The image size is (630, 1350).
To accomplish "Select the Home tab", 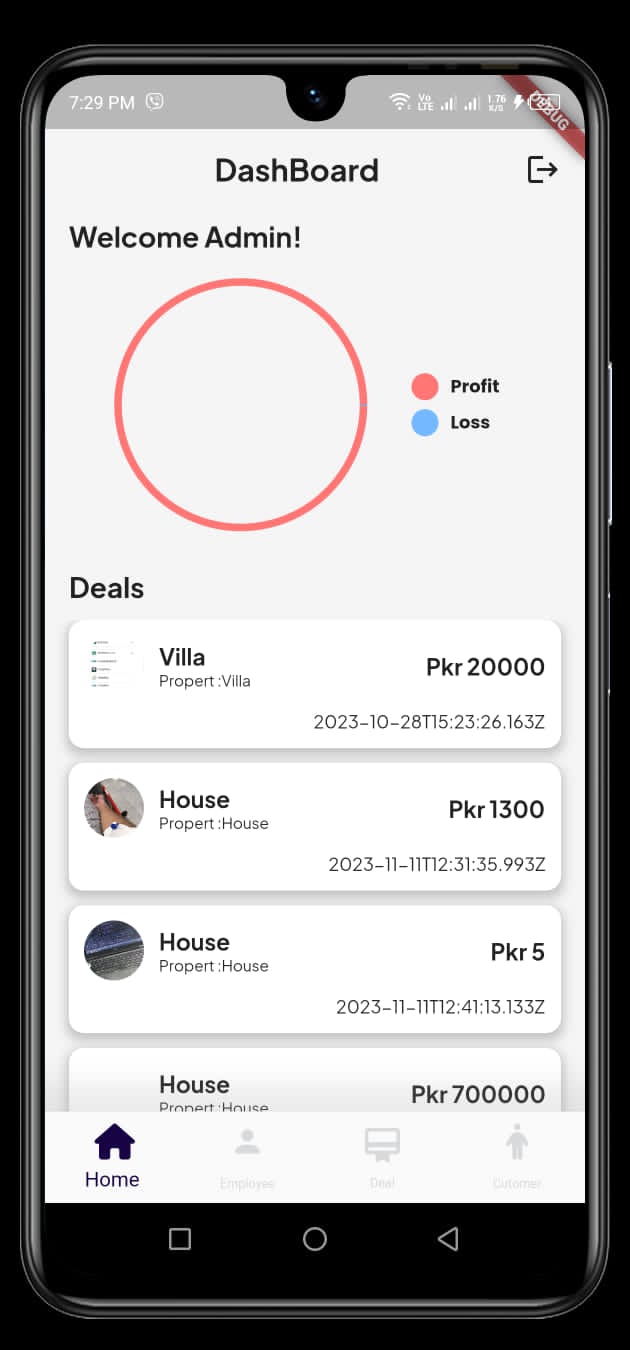I will pos(113,1158).
